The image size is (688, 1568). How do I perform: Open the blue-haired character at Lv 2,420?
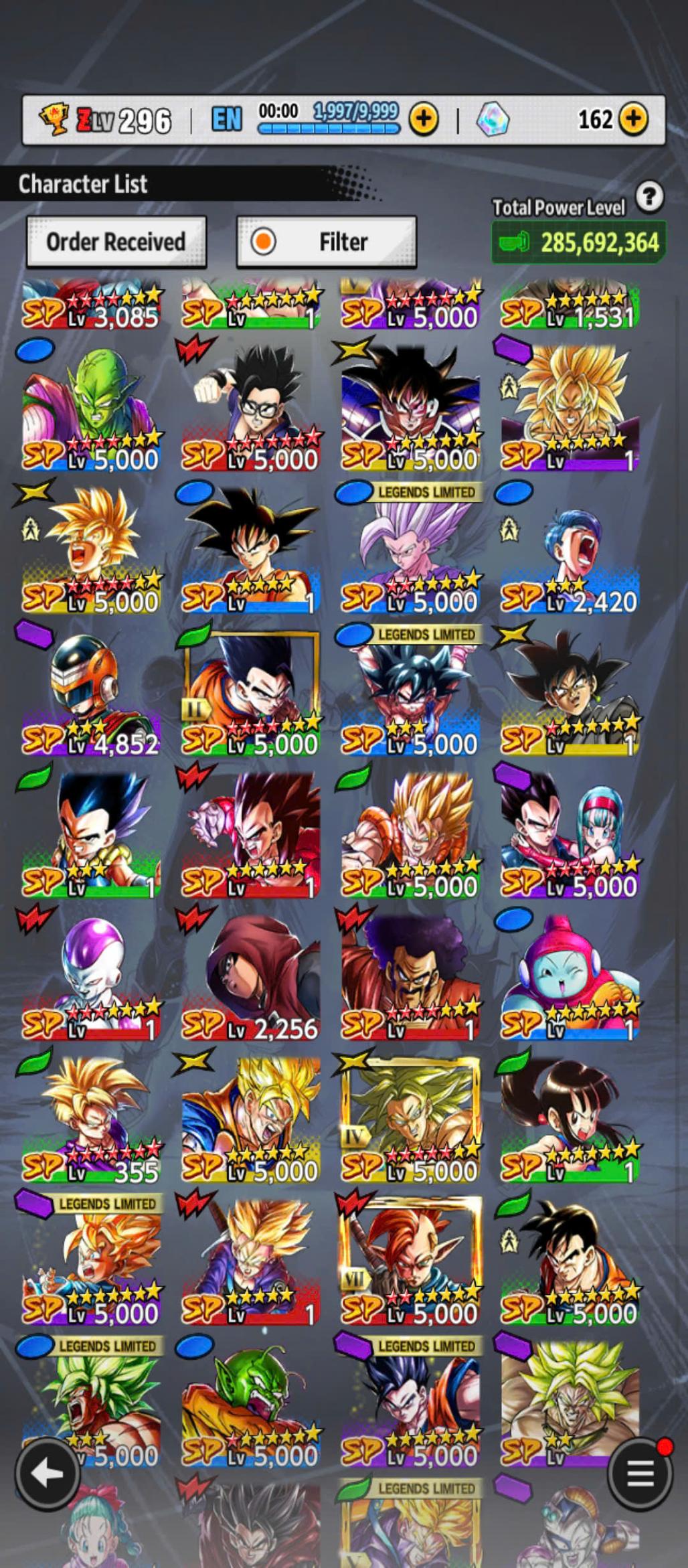[x=570, y=552]
